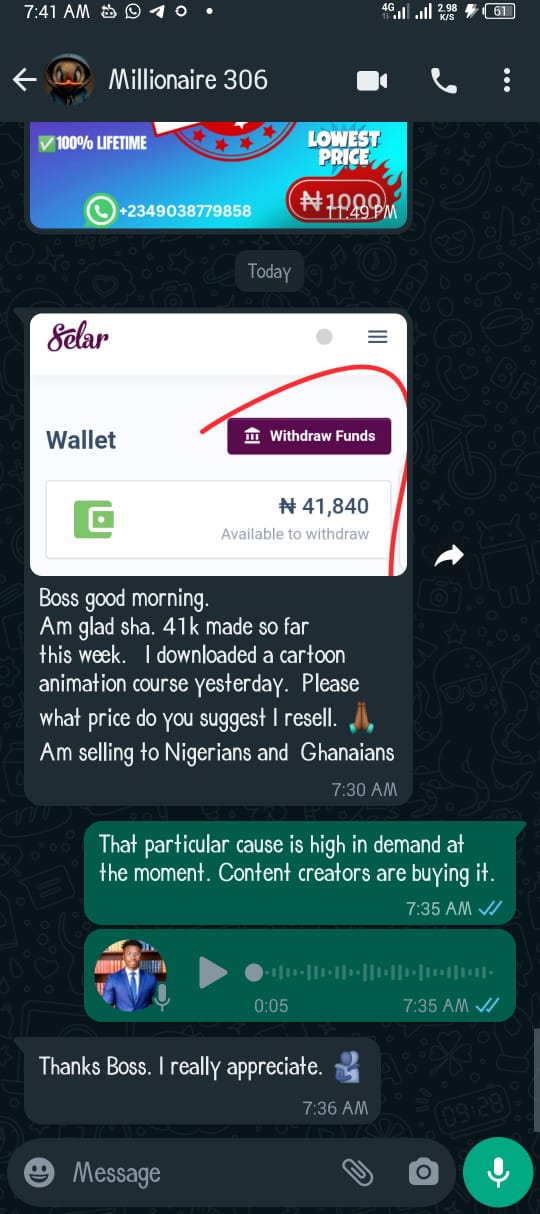Open the Selar wallet screenshot image
The image size is (540, 1214).
tap(218, 445)
